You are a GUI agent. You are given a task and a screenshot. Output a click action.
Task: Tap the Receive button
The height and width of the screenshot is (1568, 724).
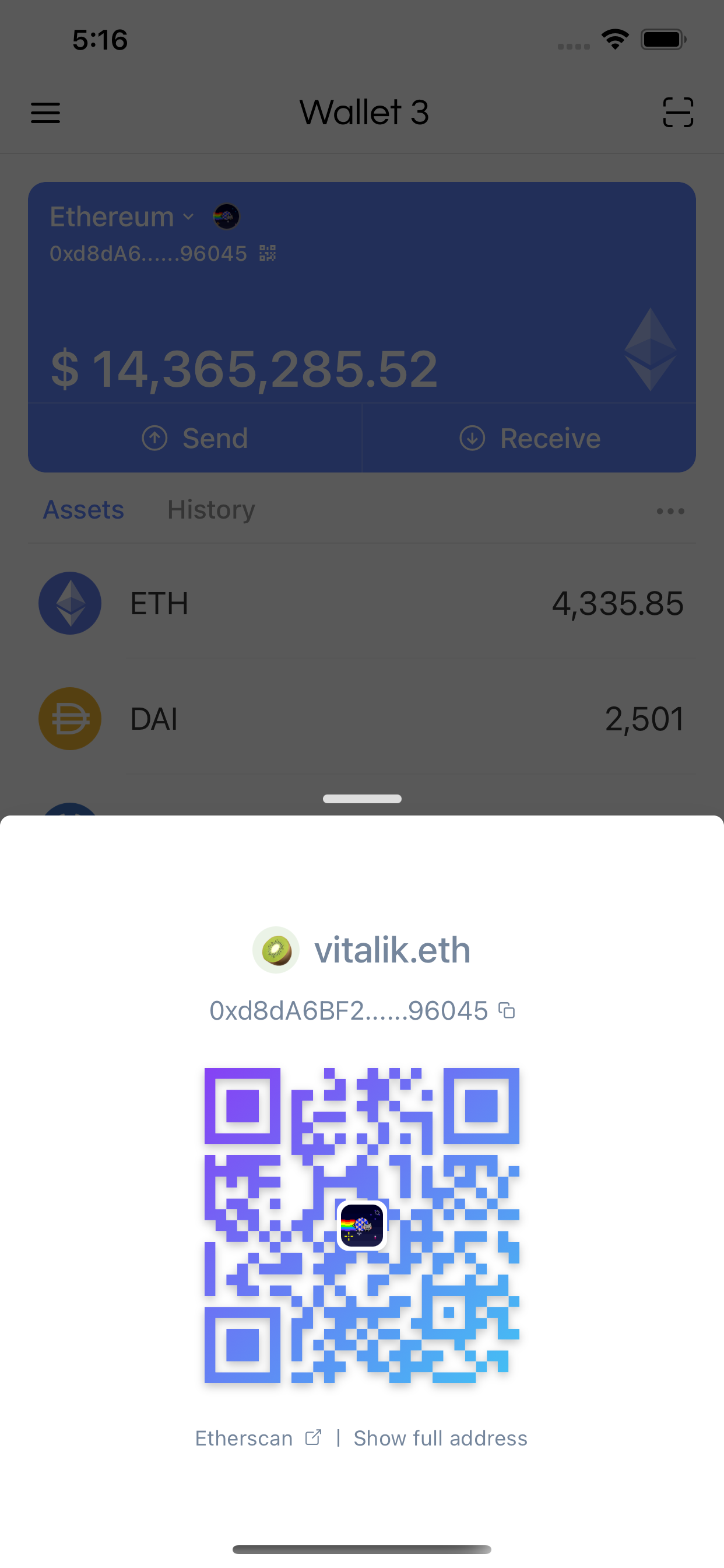tap(529, 438)
